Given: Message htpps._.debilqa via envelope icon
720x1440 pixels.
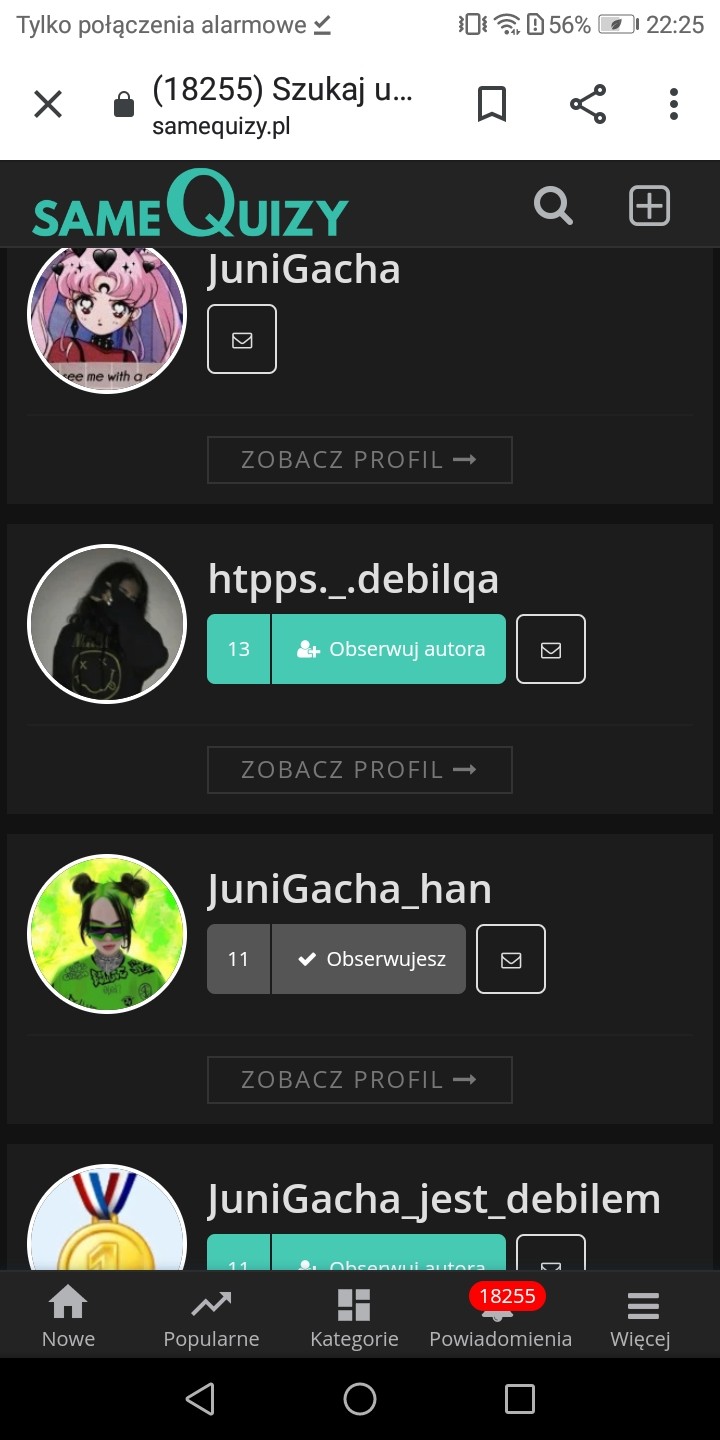Looking at the screenshot, I should tap(551, 649).
